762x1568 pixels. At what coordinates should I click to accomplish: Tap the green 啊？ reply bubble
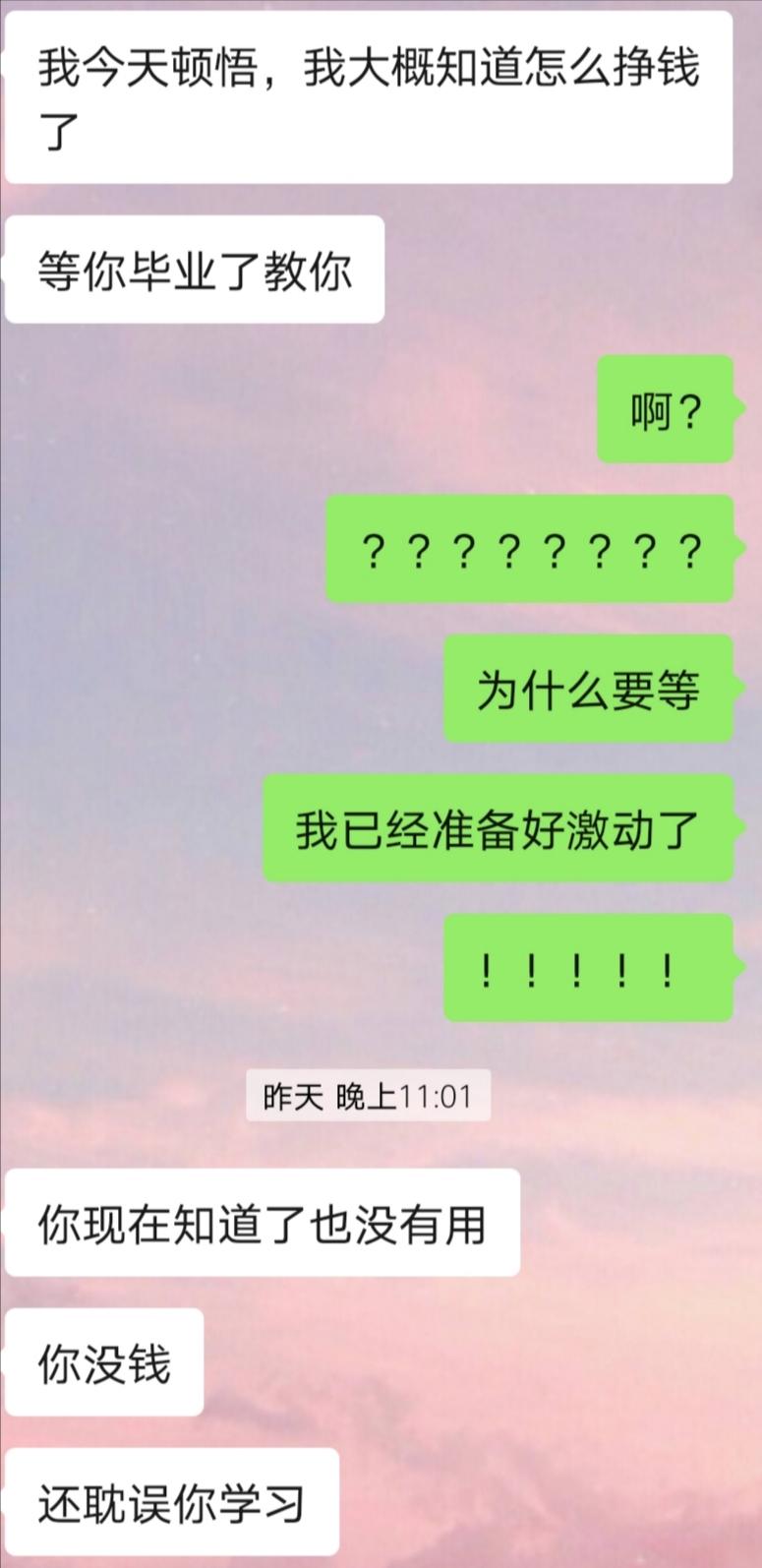click(664, 411)
